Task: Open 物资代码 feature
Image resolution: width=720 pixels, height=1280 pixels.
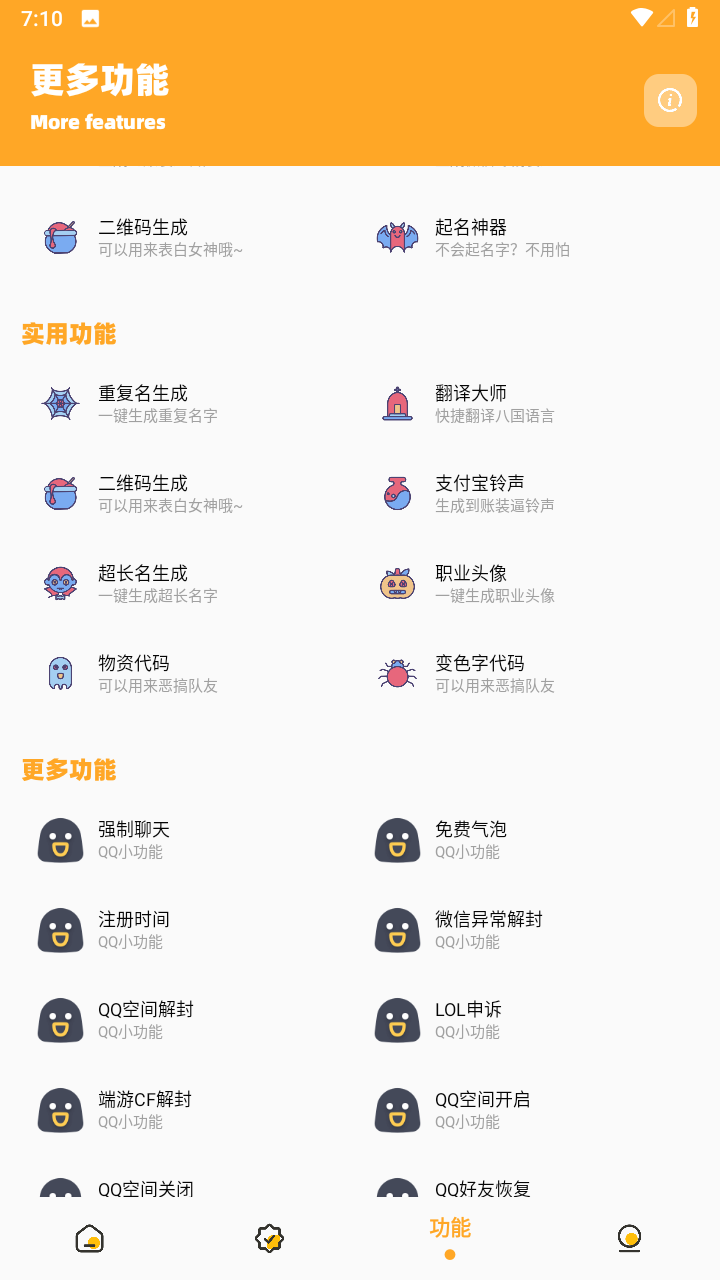Action: (x=191, y=674)
